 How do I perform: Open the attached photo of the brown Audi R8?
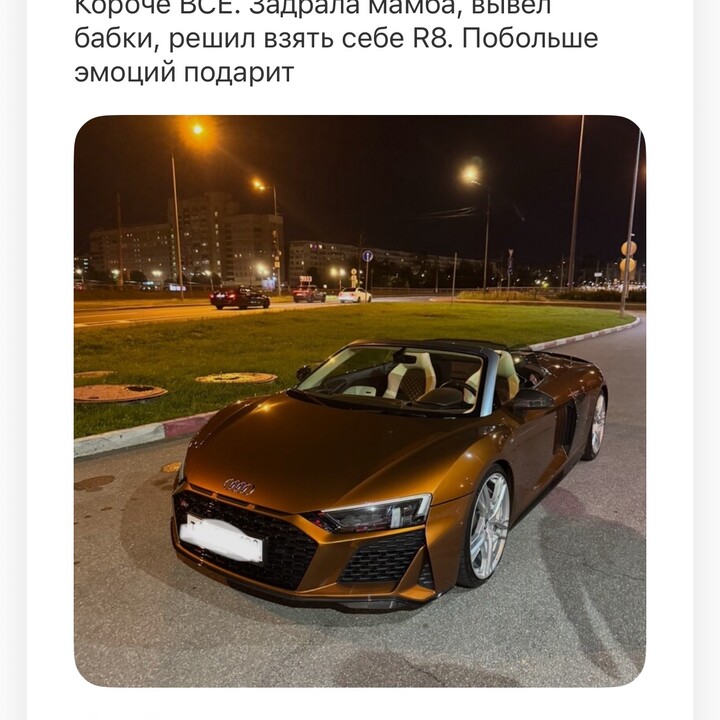pyautogui.click(x=360, y=400)
